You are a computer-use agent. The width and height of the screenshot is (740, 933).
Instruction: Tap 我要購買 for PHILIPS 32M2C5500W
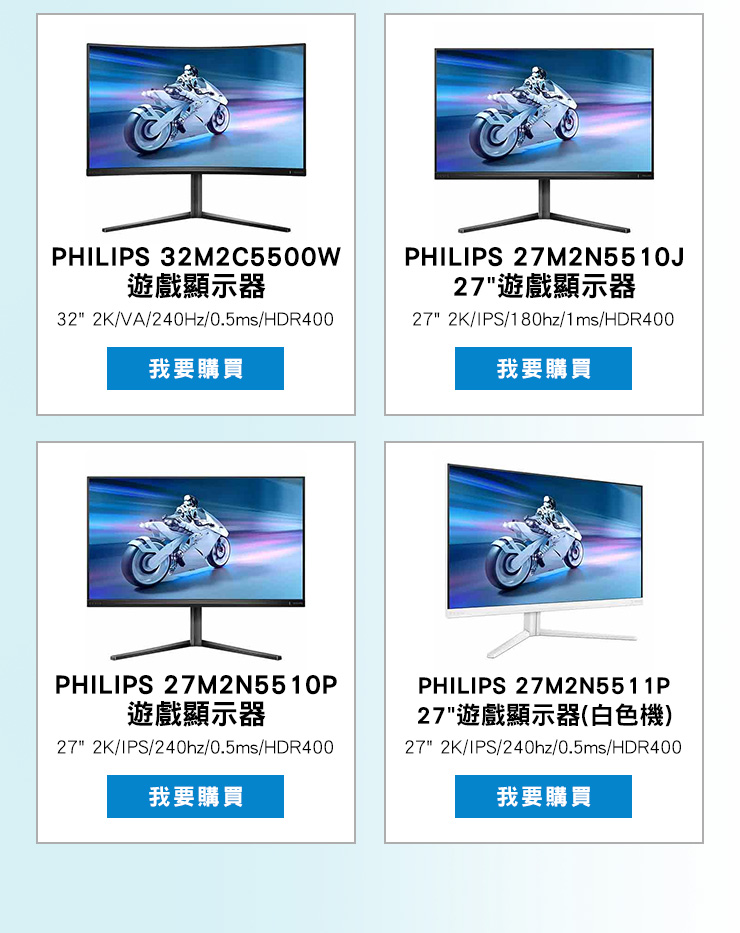pos(195,368)
